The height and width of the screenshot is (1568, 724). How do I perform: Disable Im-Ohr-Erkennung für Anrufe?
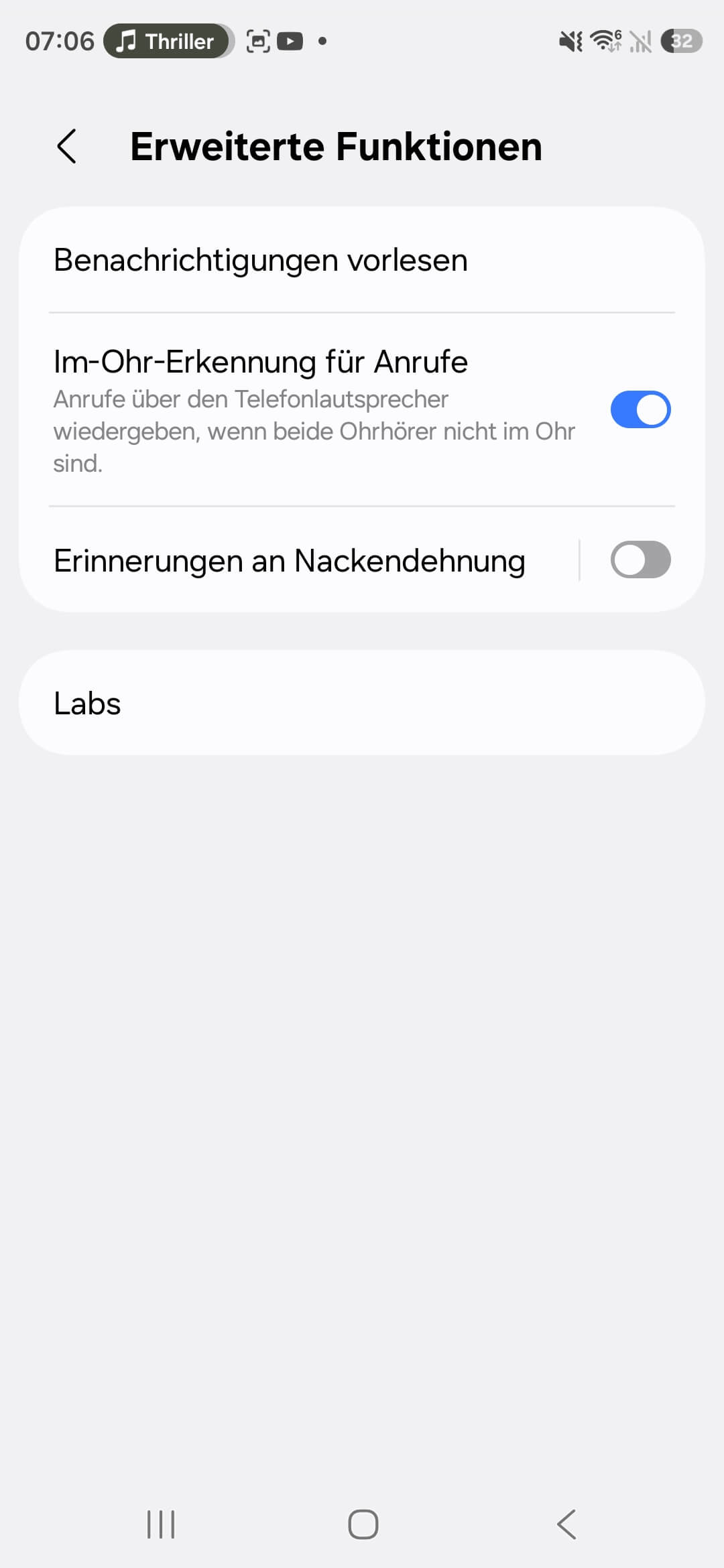tap(640, 409)
